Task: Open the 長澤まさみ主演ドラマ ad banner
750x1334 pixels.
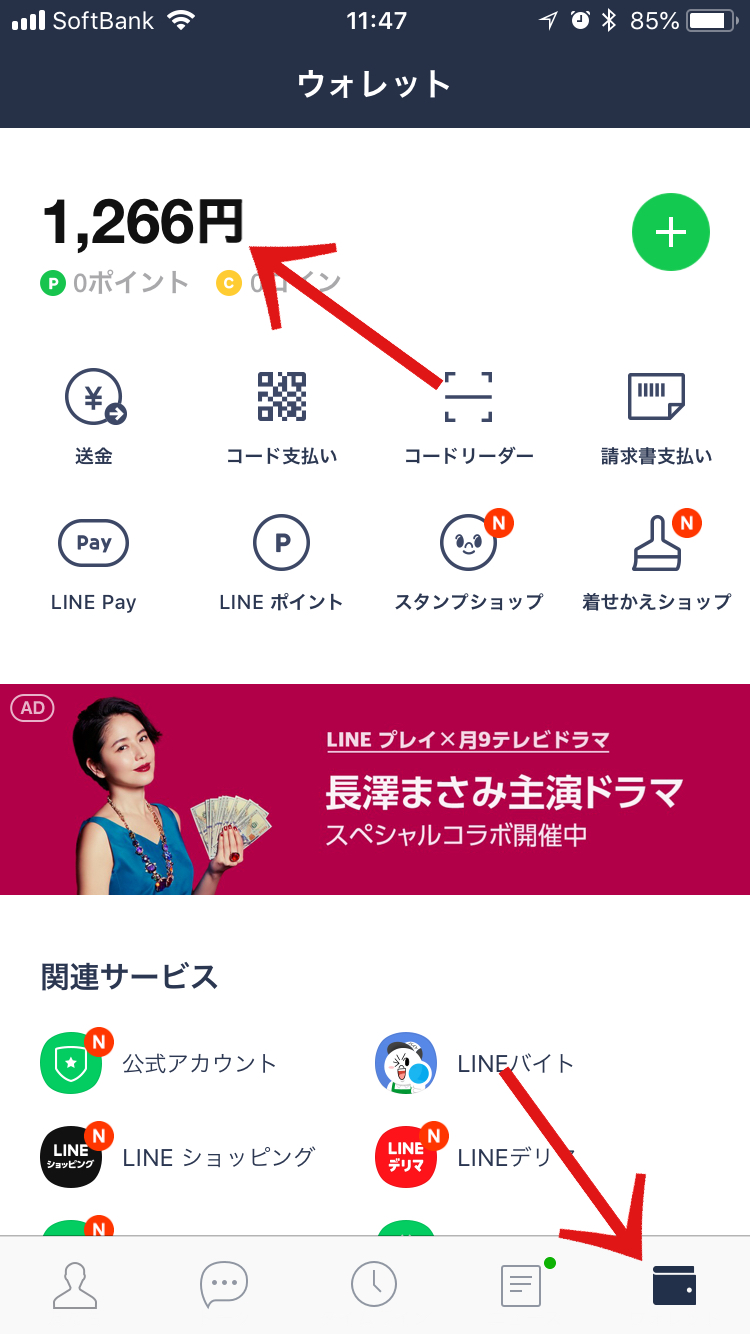Action: point(375,789)
